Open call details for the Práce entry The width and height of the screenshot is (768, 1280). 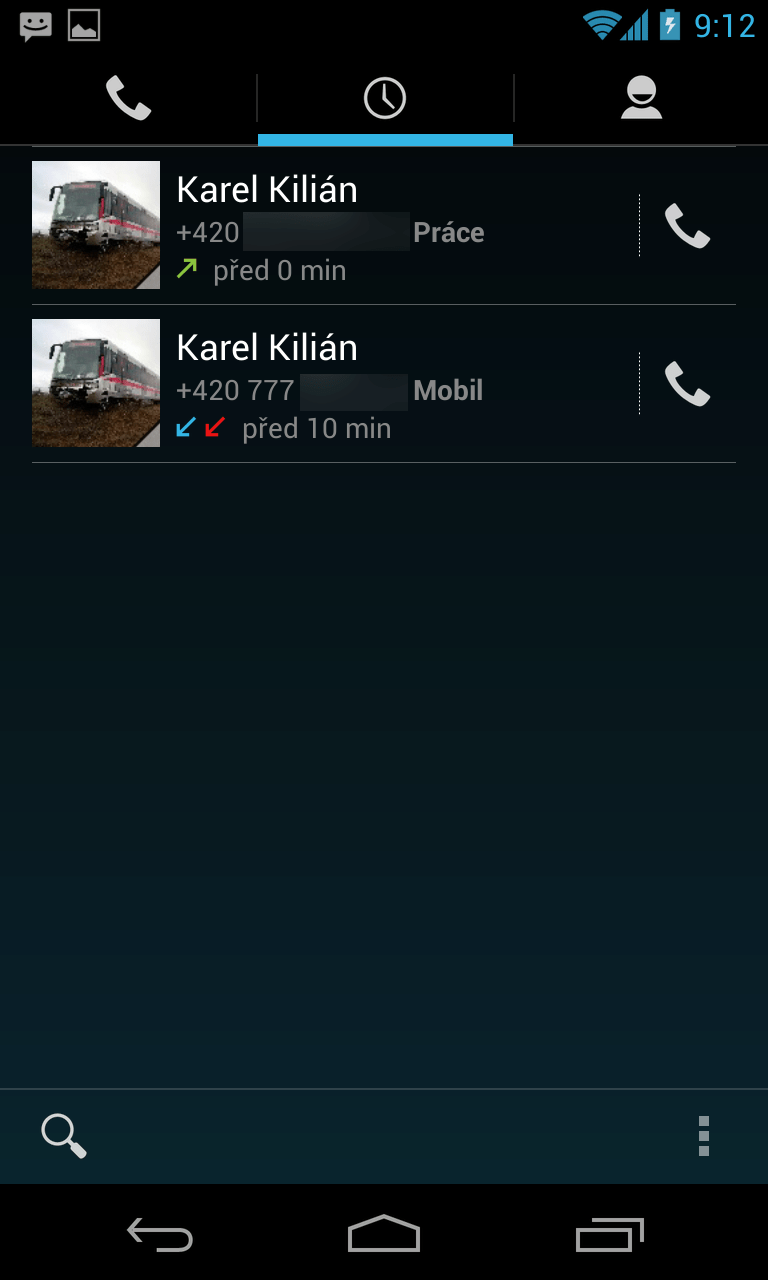(x=390, y=228)
